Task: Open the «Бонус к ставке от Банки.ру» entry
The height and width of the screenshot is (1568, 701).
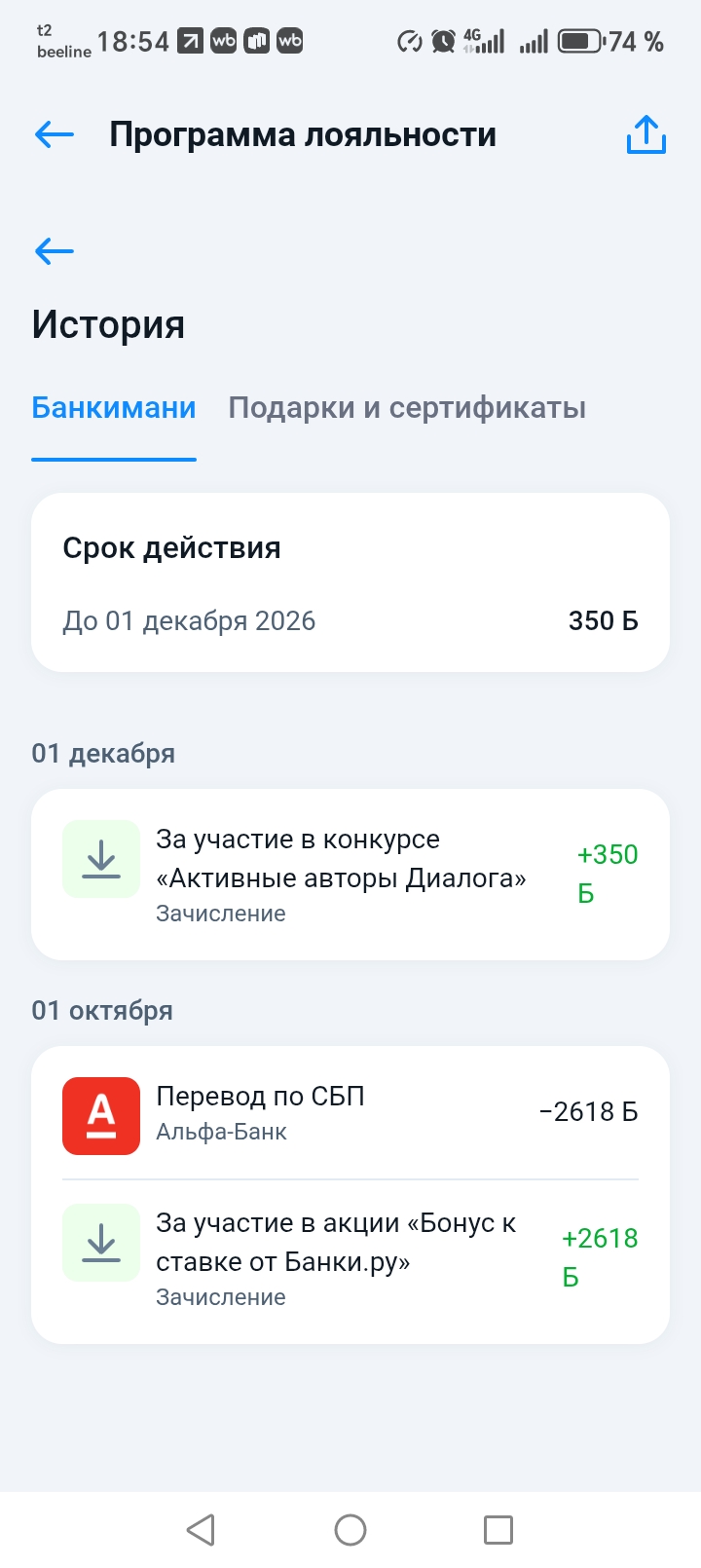Action: click(x=350, y=1258)
